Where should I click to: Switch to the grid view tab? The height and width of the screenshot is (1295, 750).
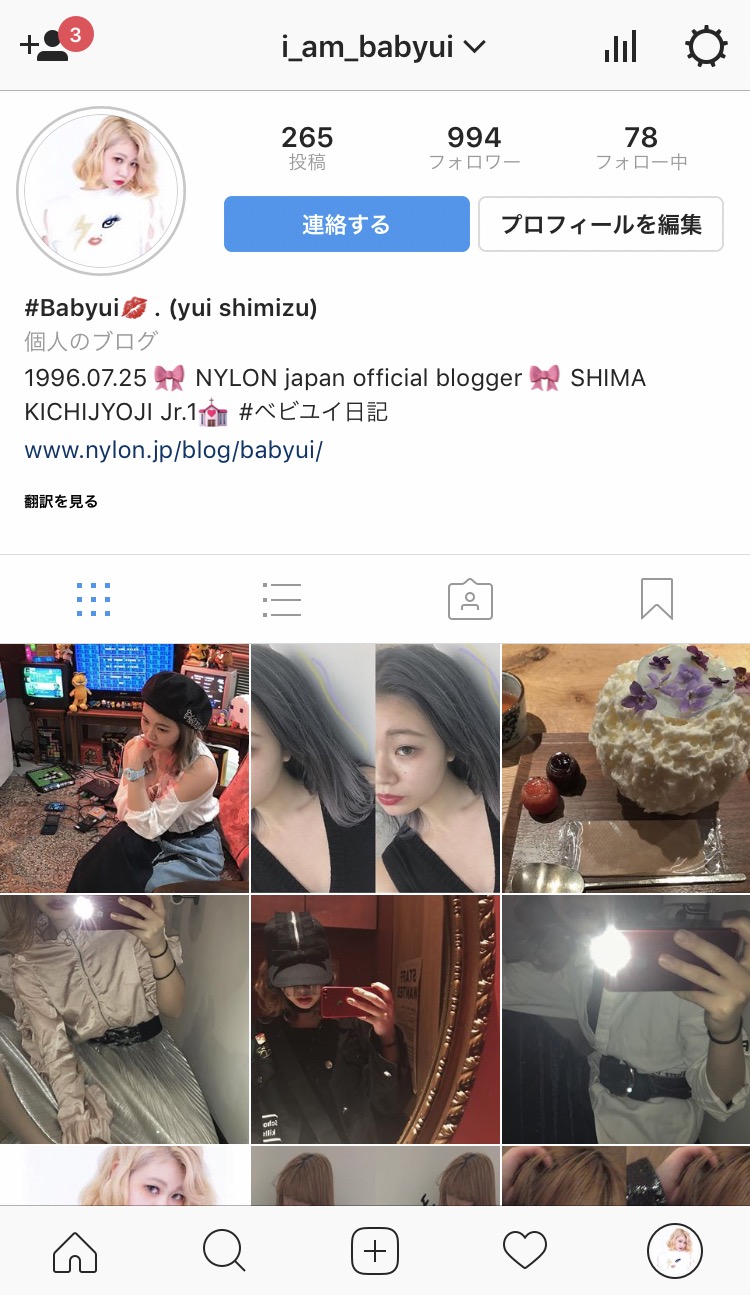pyautogui.click(x=93, y=599)
